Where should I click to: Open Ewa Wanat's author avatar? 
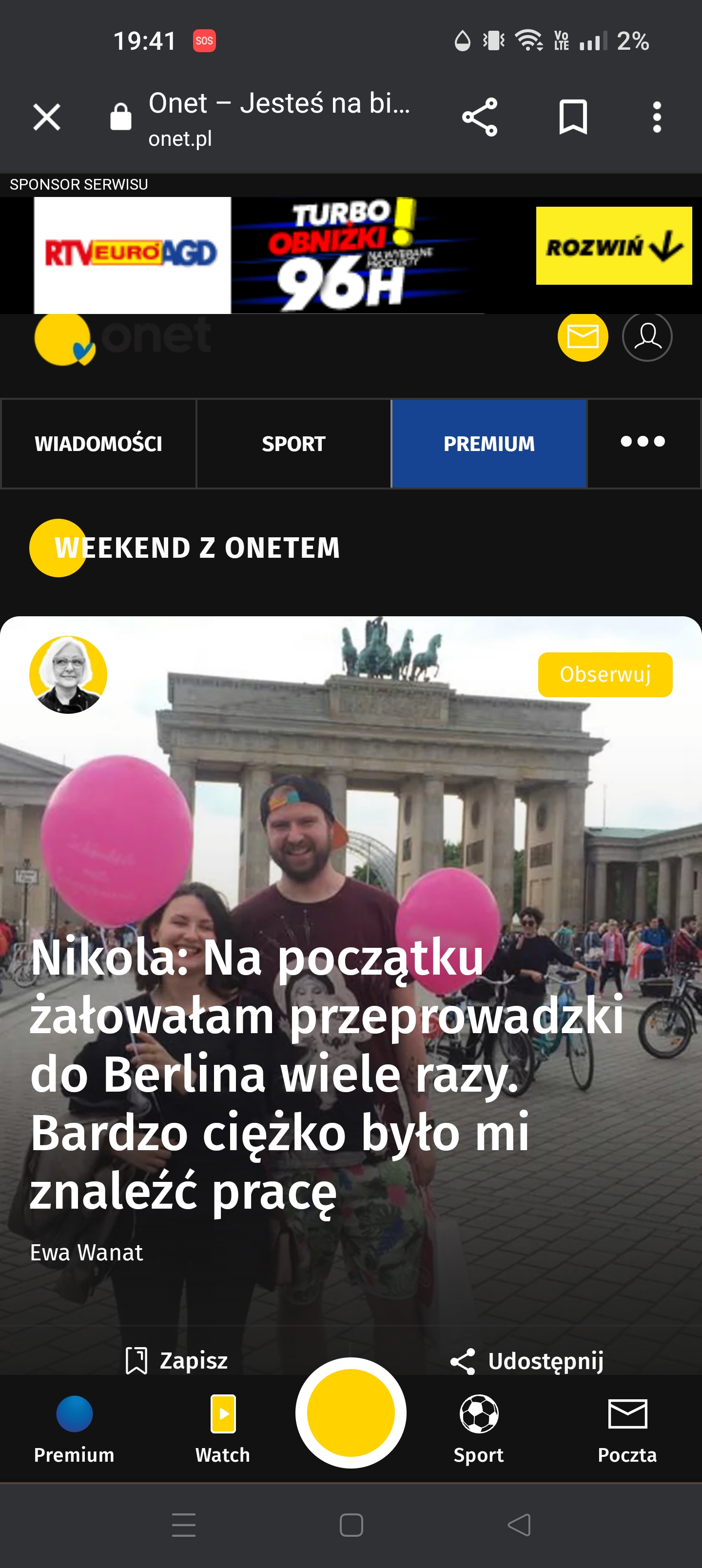coord(68,674)
